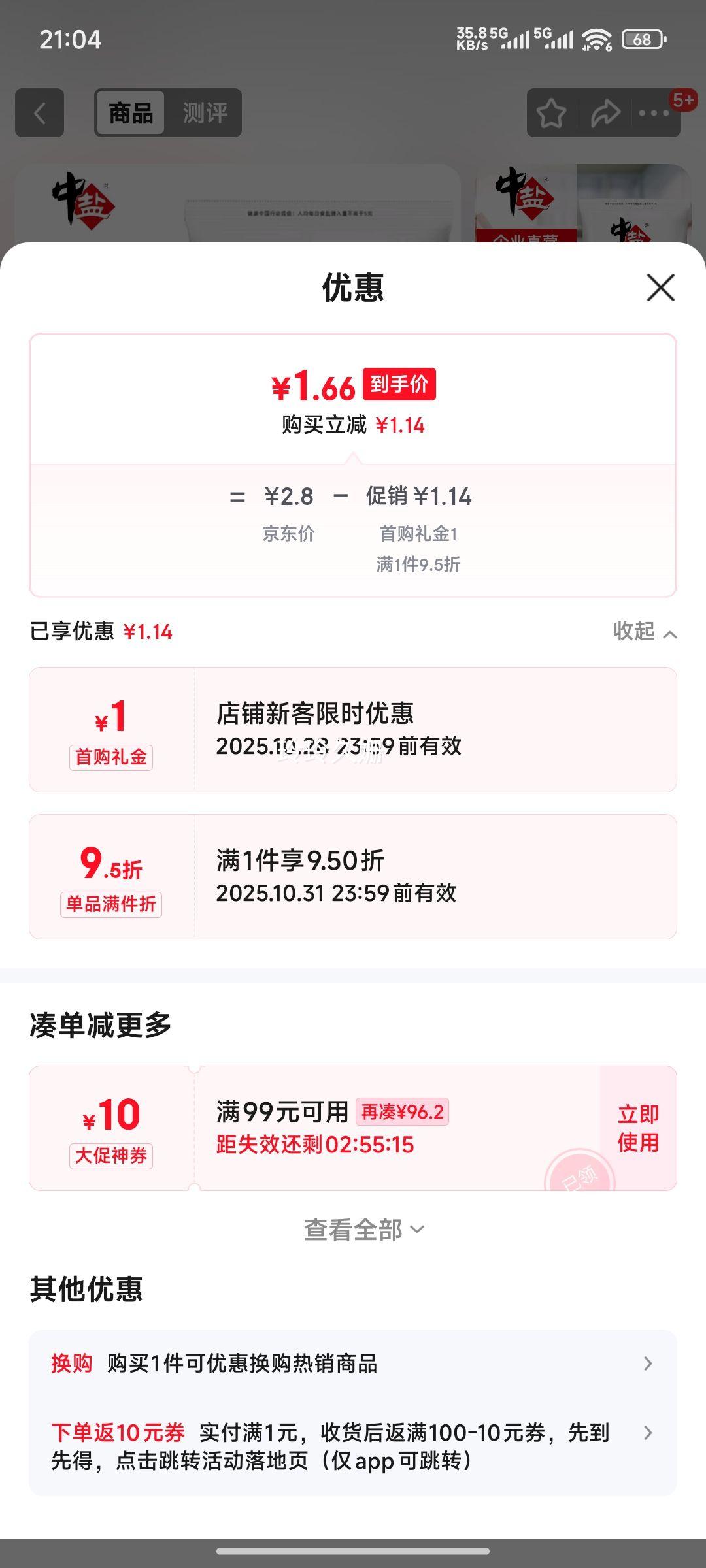
Task: Open the three-dot overflow menu
Action: [x=654, y=113]
